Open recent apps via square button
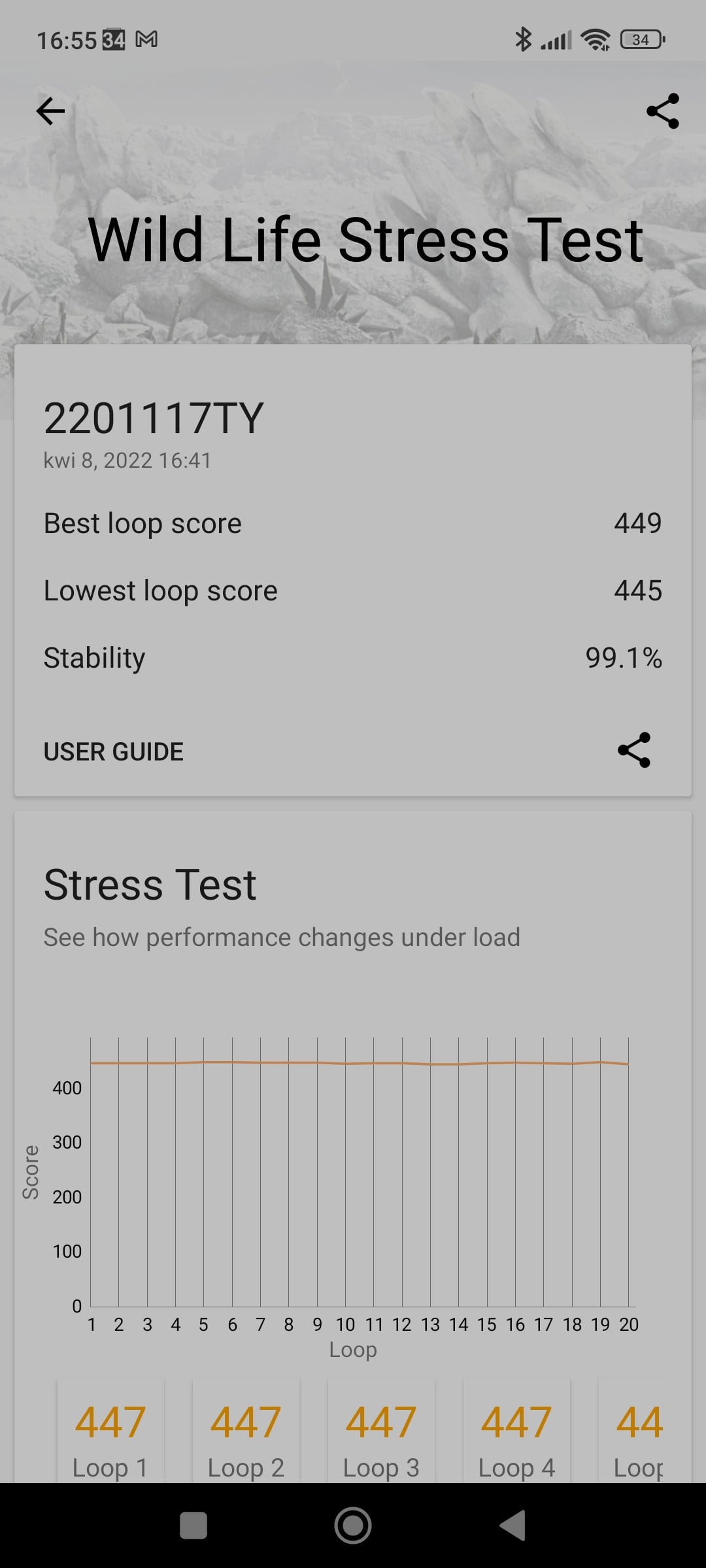This screenshot has width=706, height=1568. (x=193, y=1526)
